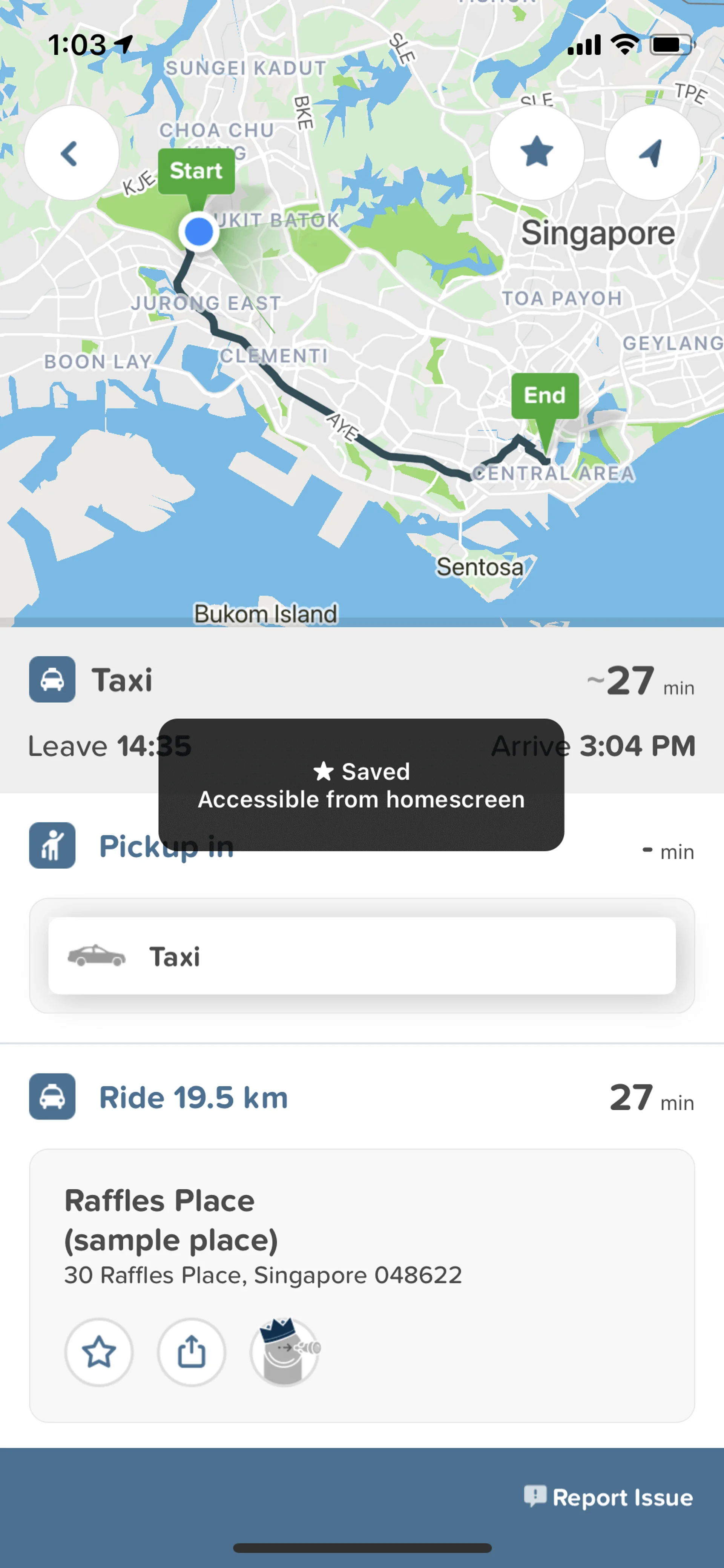
Task: Select the Taxi ride option card
Action: [x=361, y=956]
